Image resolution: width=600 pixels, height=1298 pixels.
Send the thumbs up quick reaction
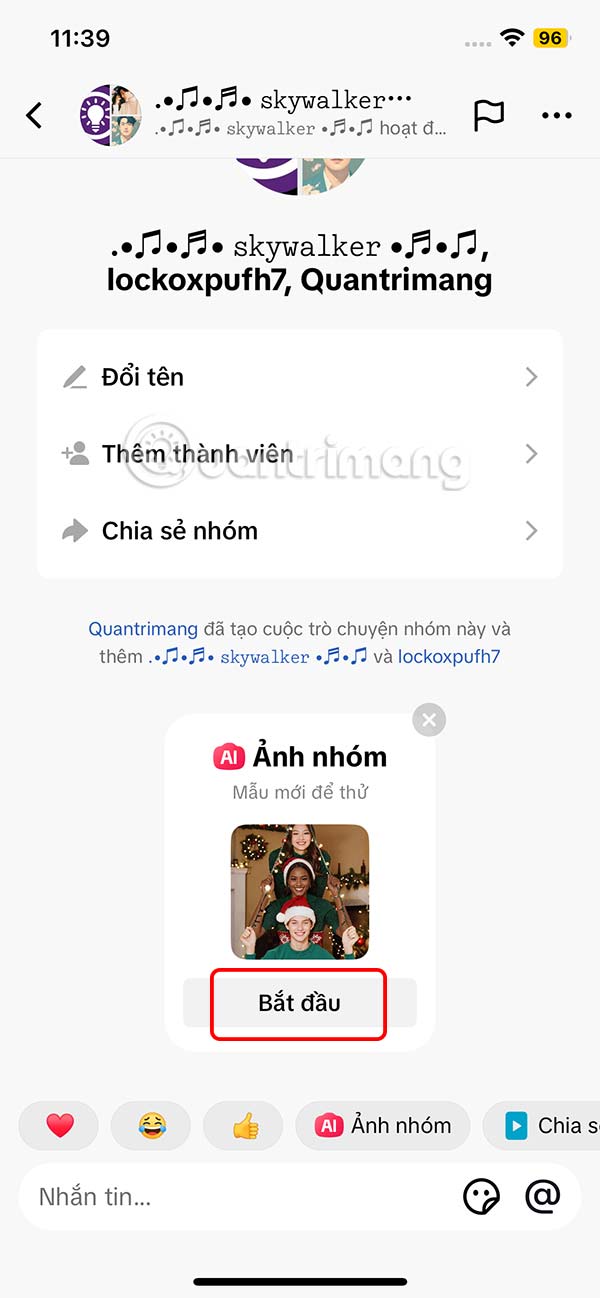244,1126
